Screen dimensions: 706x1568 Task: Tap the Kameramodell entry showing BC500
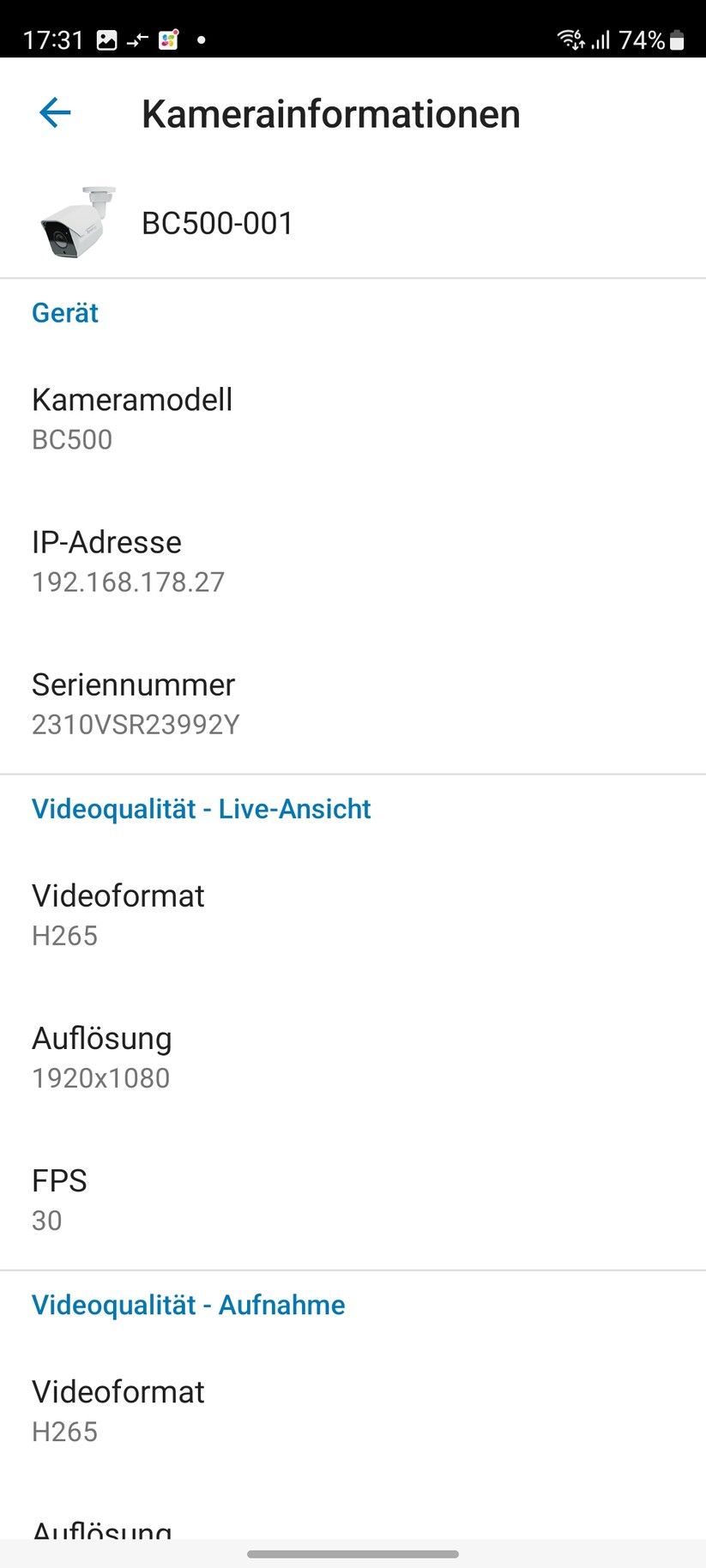[x=132, y=418]
